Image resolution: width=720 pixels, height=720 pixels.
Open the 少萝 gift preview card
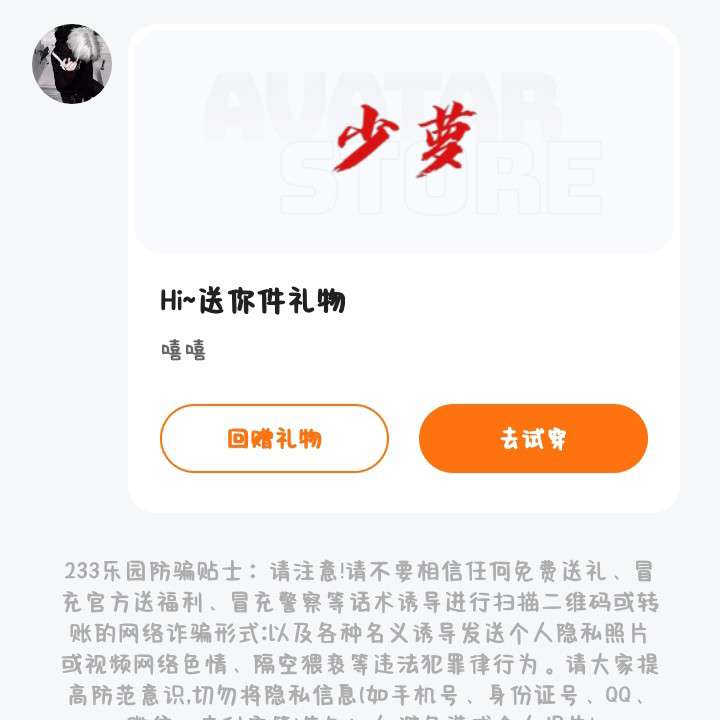point(404,141)
